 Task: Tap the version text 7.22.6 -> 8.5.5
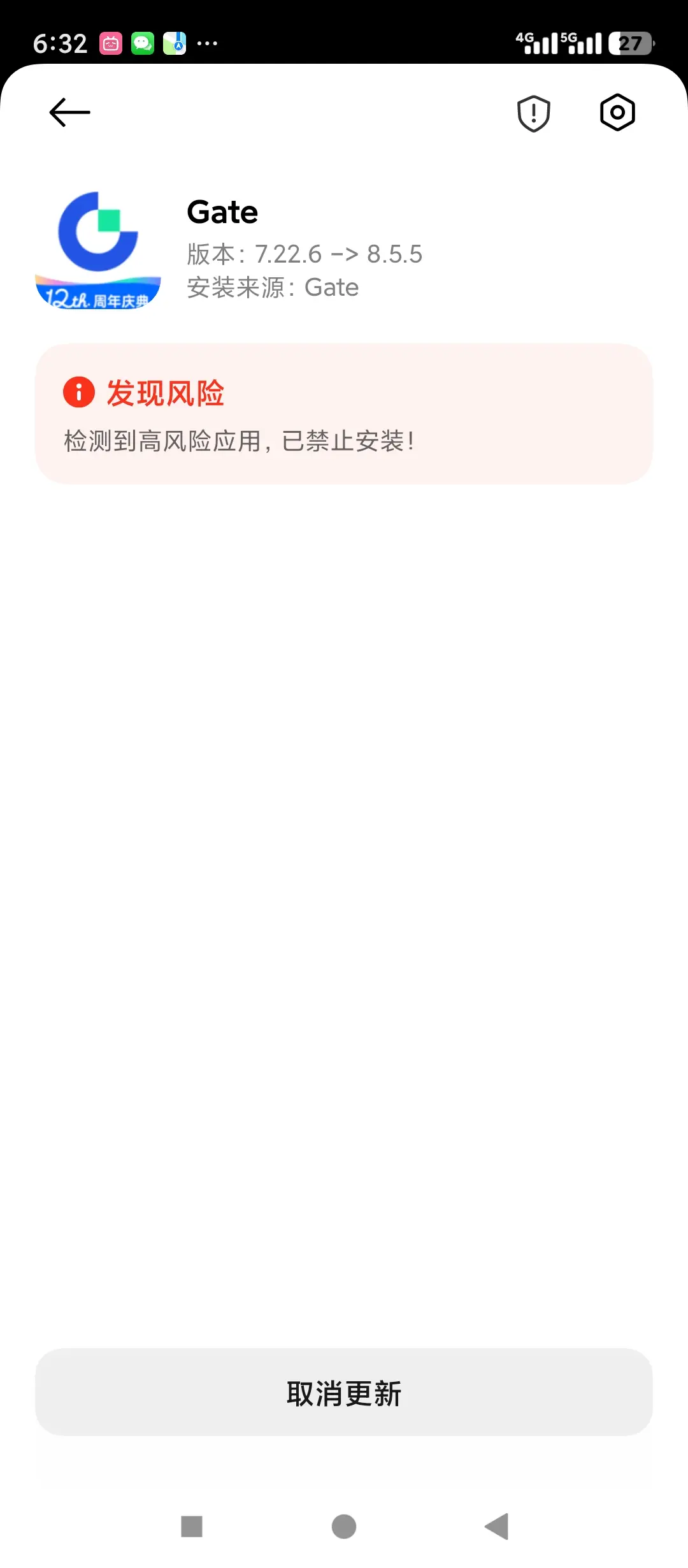305,253
